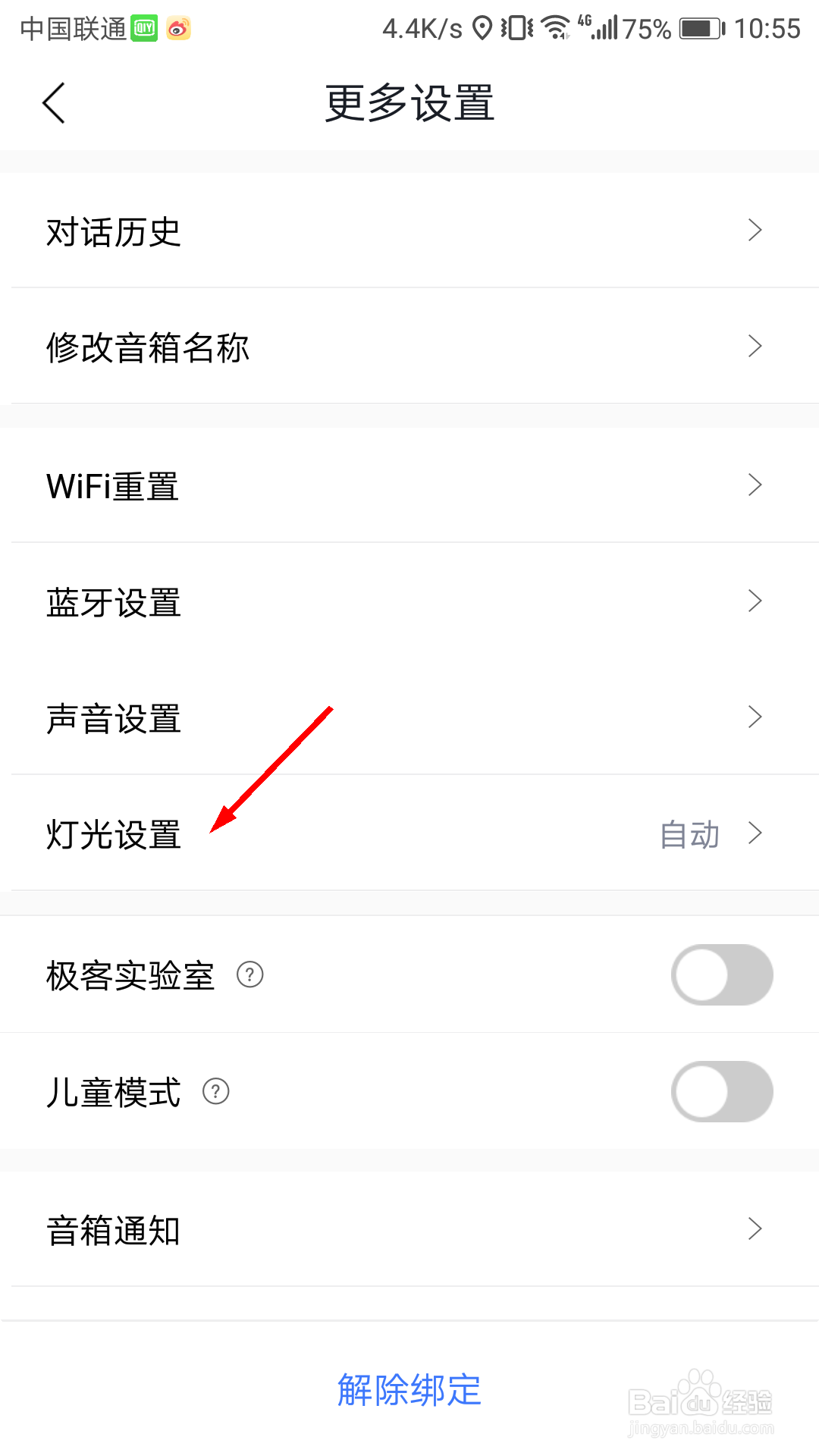Image resolution: width=819 pixels, height=1456 pixels.
Task: Enable the 极客实验室 switch
Action: click(x=721, y=974)
